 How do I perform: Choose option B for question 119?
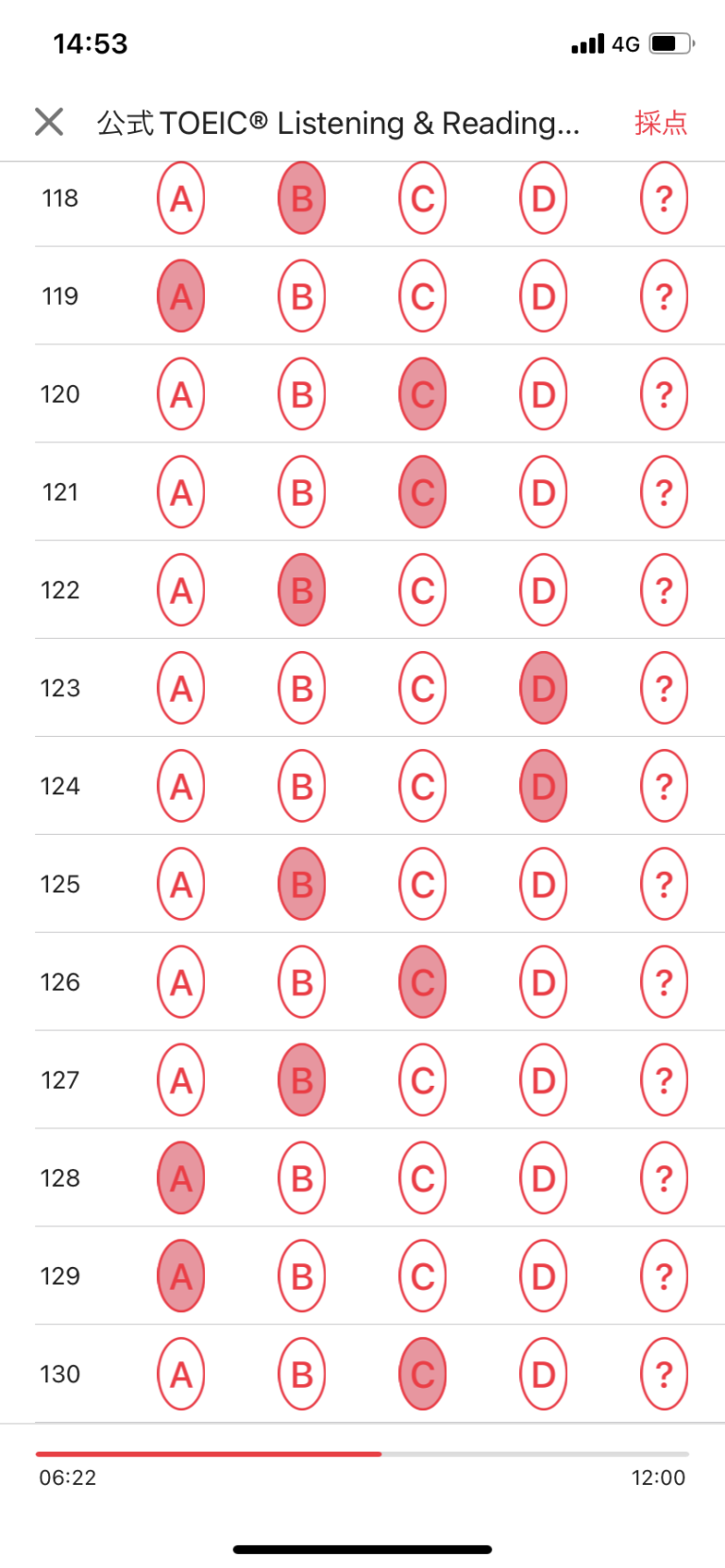[x=302, y=296]
